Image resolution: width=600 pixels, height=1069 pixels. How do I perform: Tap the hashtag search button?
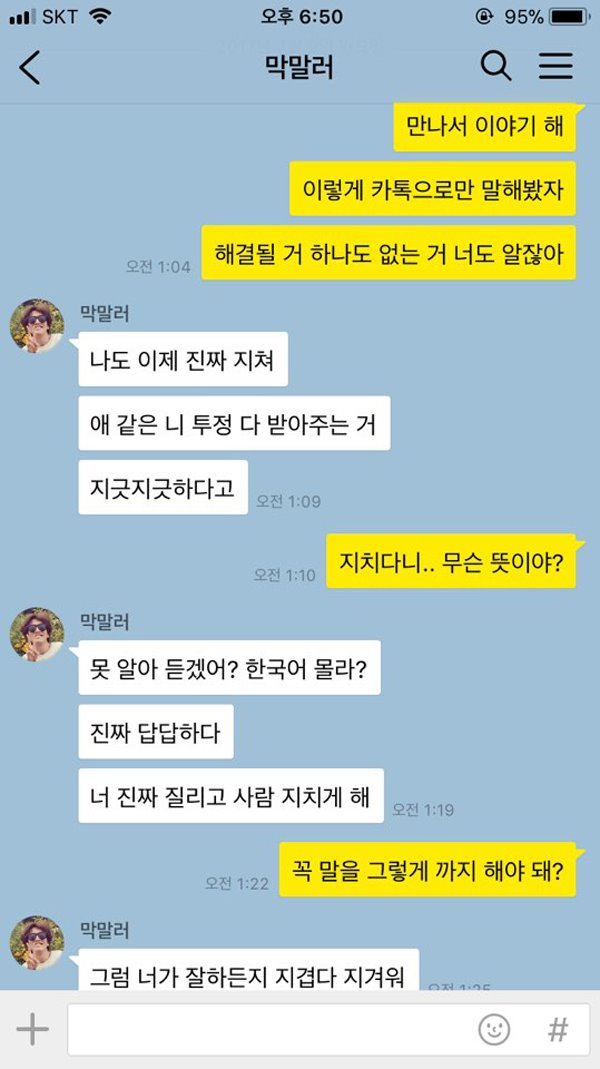pyautogui.click(x=557, y=1029)
